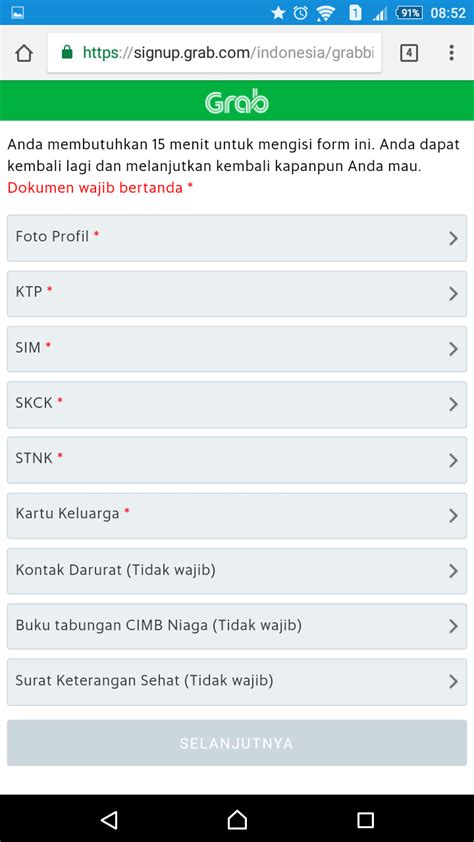Open recent apps from the navigation bar

(x=365, y=819)
